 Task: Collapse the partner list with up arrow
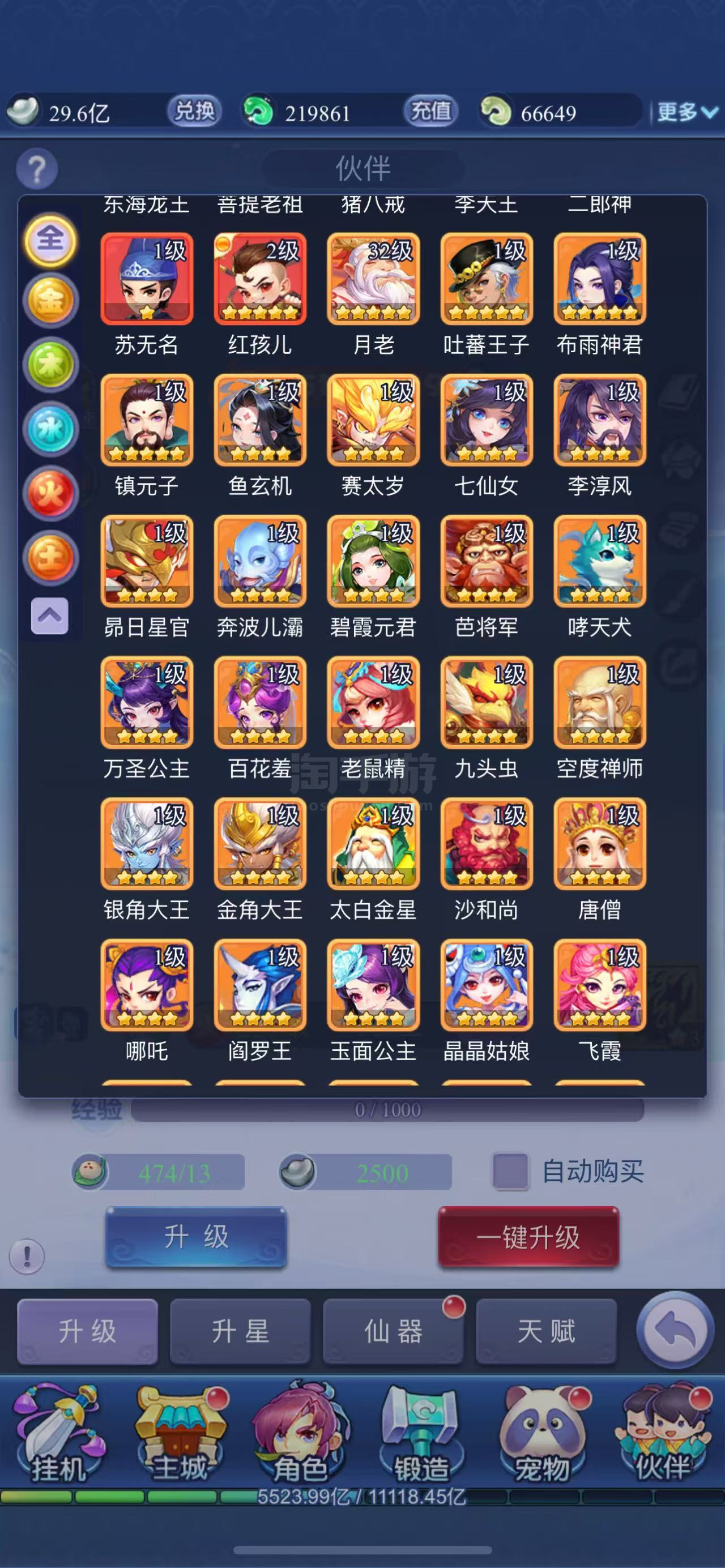50,616
